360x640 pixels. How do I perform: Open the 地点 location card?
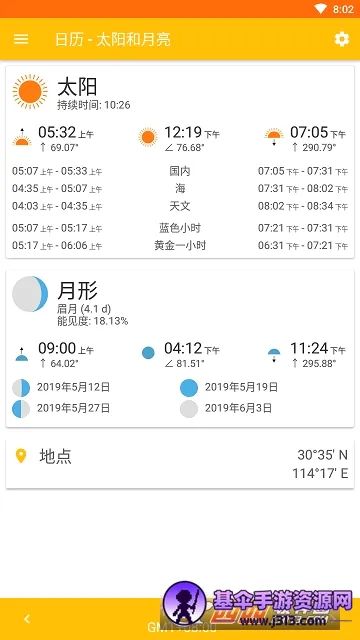pyautogui.click(x=180, y=464)
